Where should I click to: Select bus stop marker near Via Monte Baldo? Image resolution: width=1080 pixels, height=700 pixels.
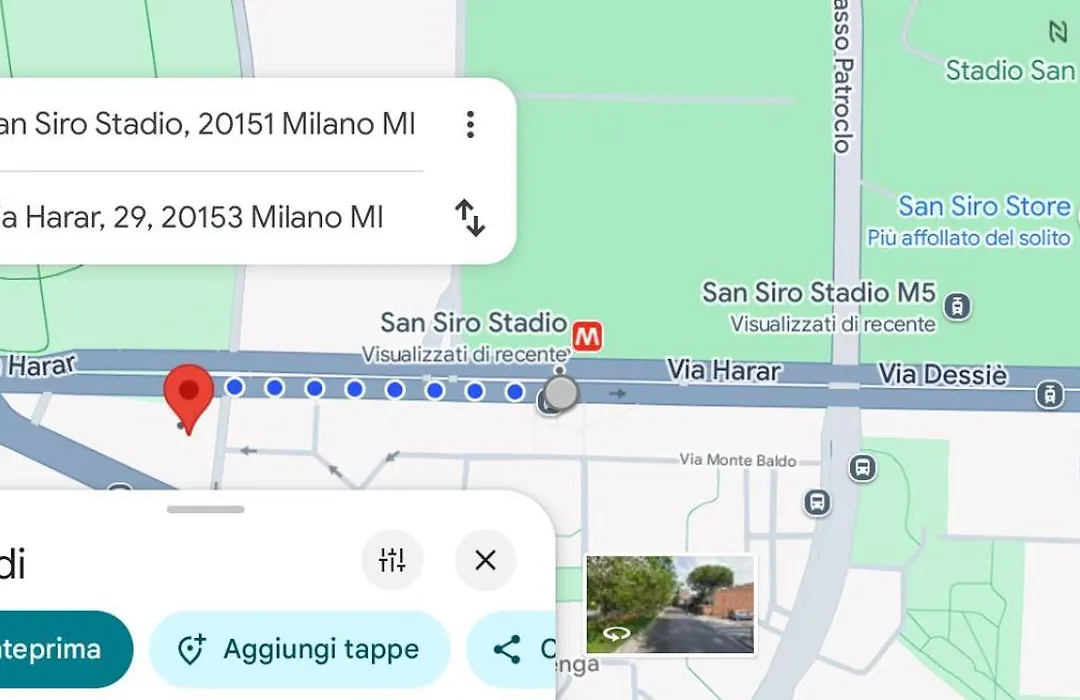[862, 467]
